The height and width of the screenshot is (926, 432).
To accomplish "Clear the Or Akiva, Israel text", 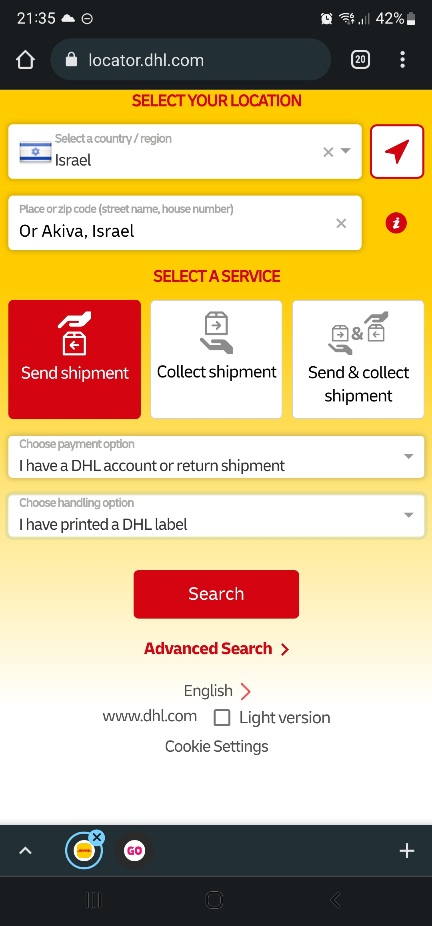I will coord(341,223).
